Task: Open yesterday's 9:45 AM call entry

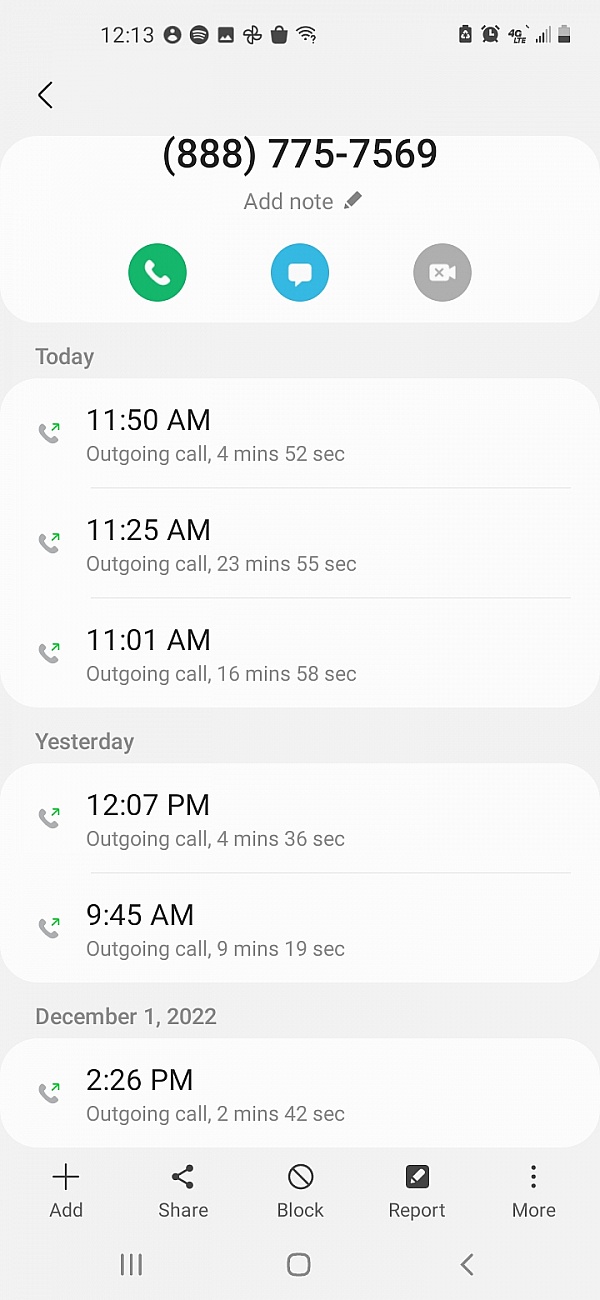Action: pyautogui.click(x=300, y=930)
